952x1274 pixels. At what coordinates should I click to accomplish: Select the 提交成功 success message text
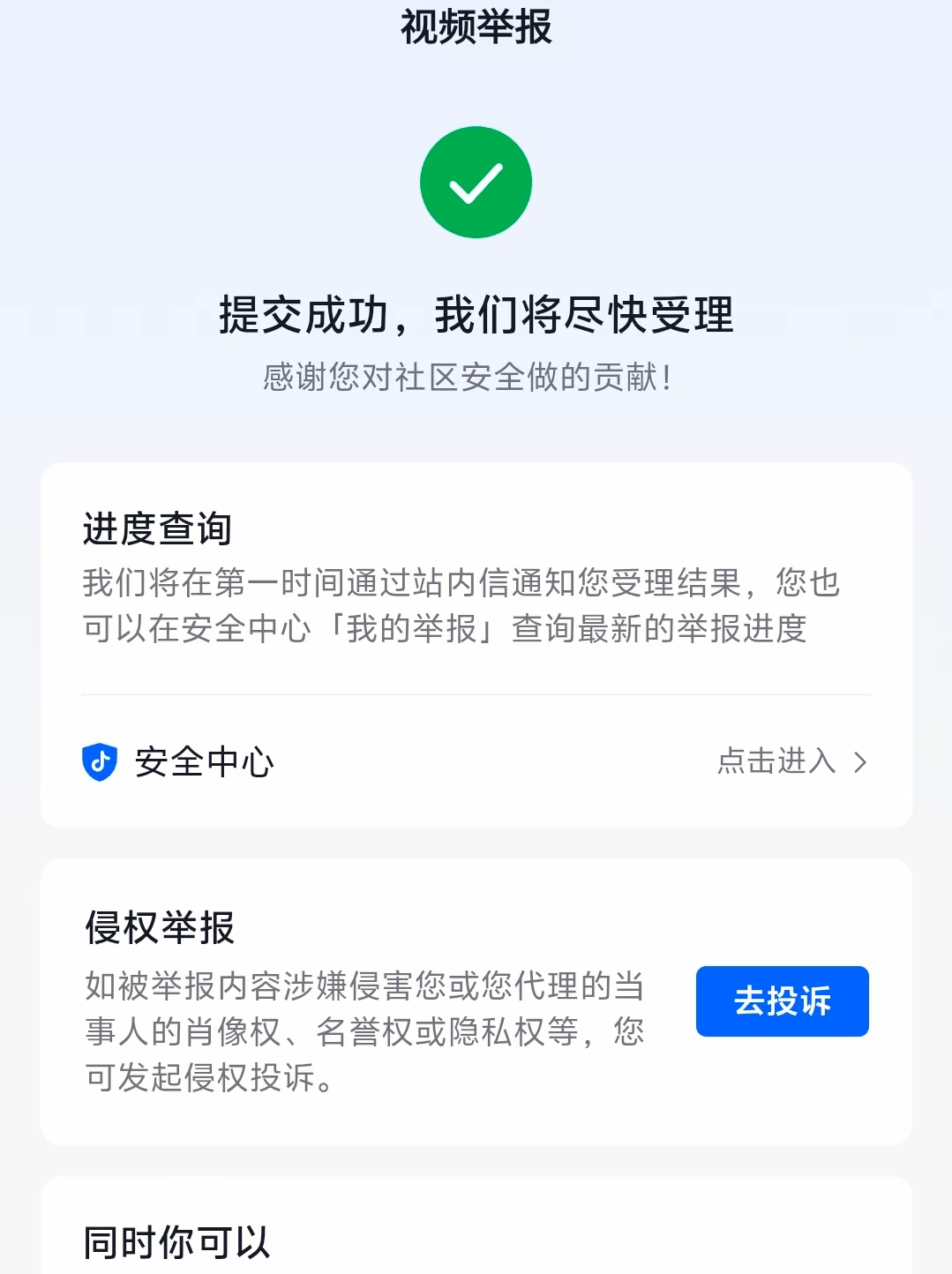tap(476, 315)
